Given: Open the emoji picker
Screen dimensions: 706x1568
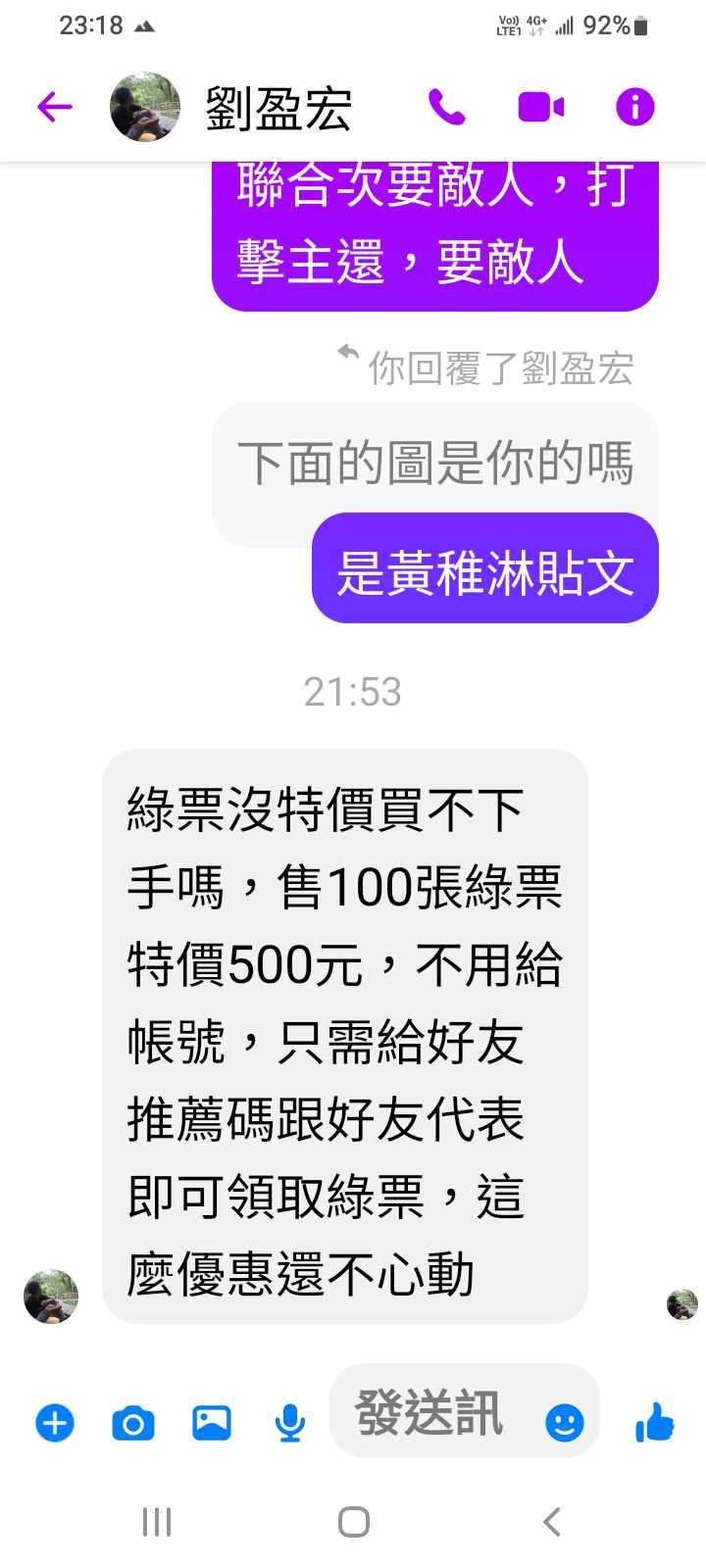Looking at the screenshot, I should click(x=564, y=1421).
